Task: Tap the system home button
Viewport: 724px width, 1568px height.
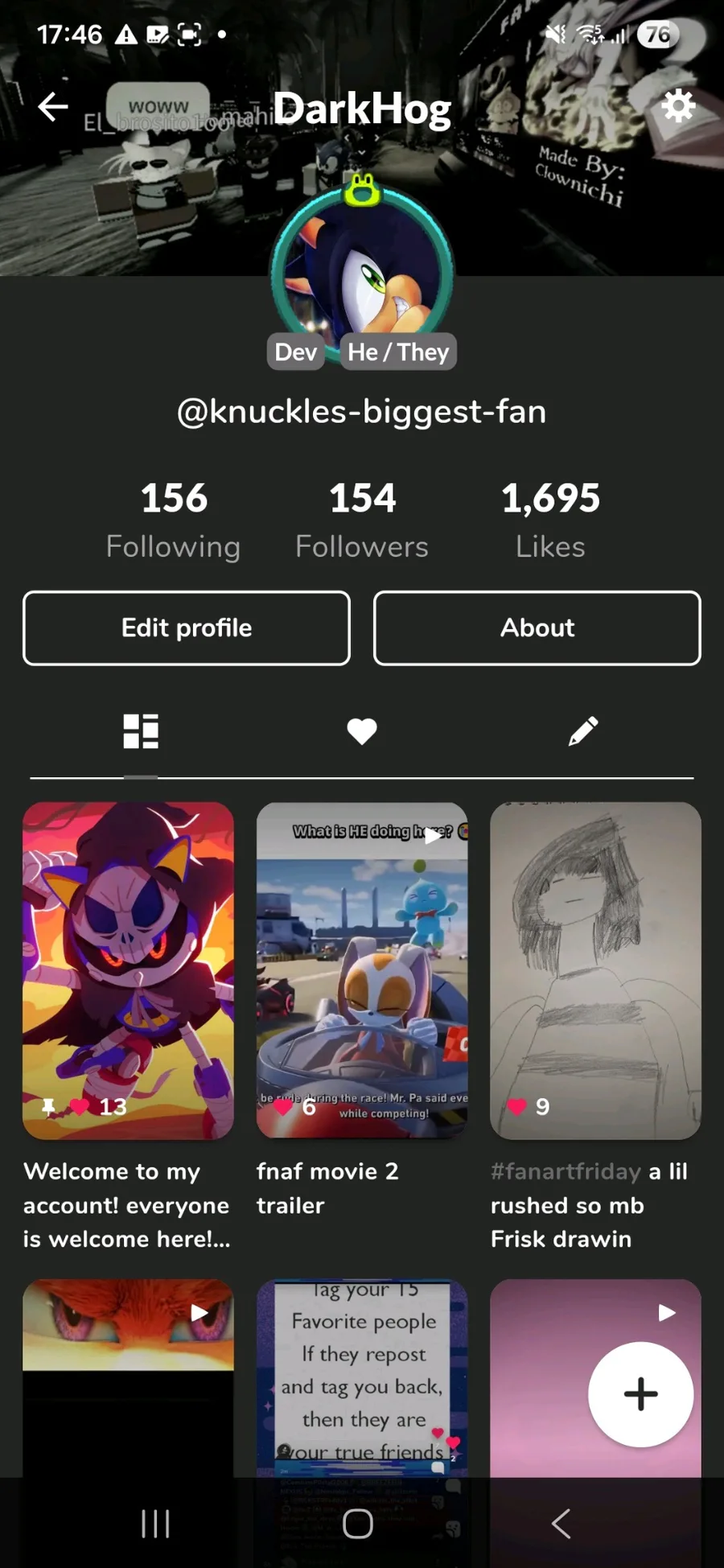Action: point(358,1523)
